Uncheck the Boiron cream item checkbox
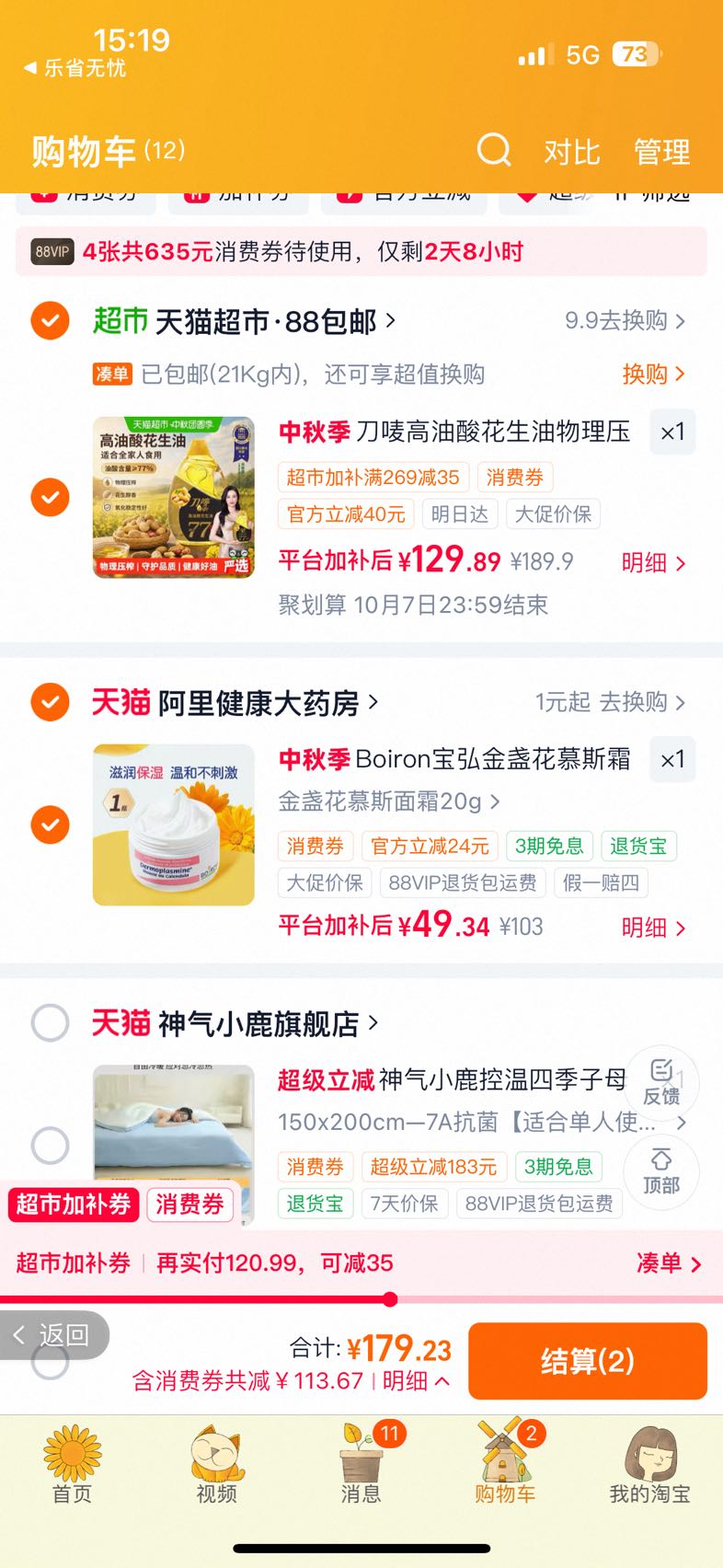The height and width of the screenshot is (1568, 723). click(50, 824)
